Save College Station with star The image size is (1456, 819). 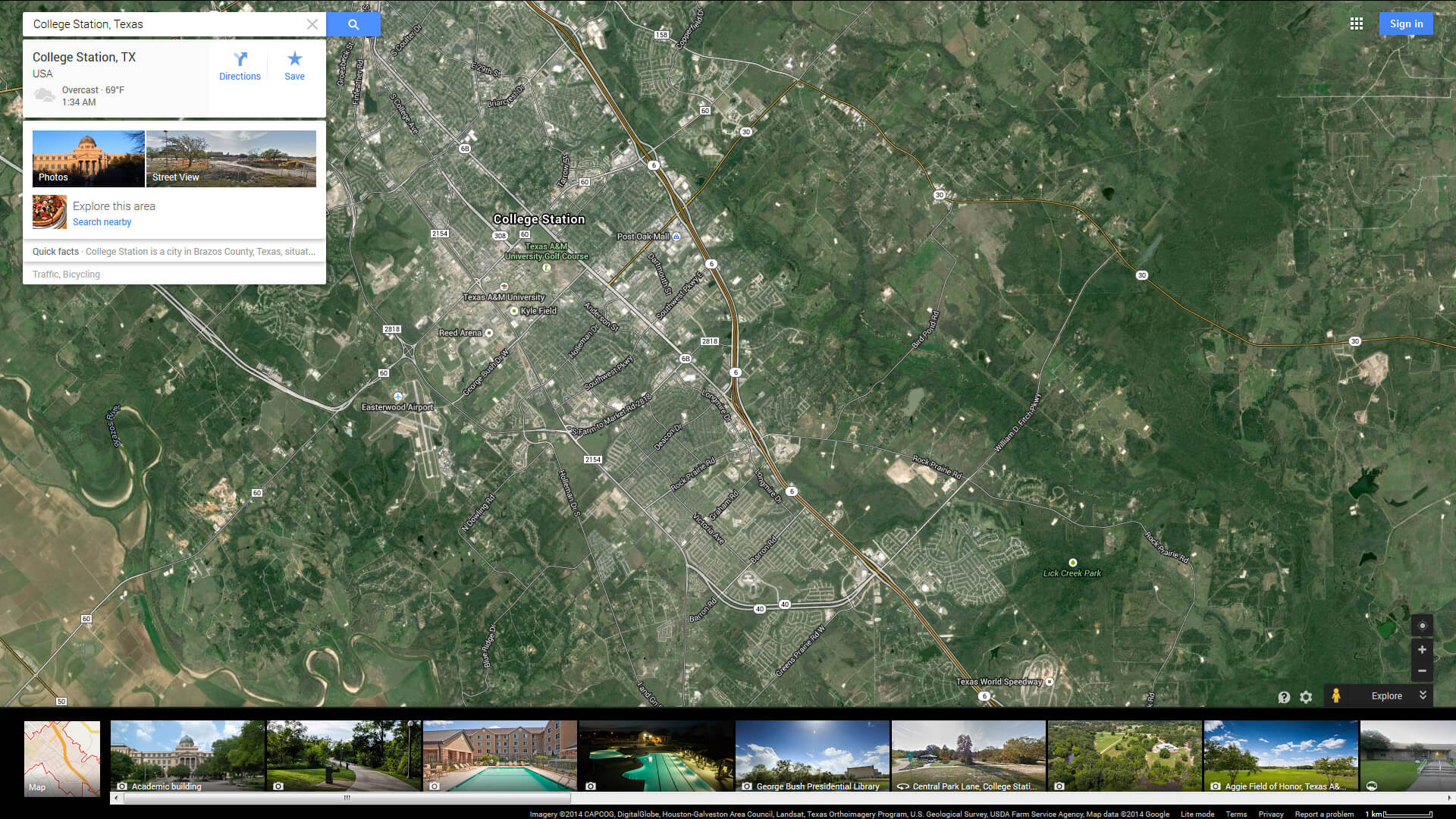(294, 66)
